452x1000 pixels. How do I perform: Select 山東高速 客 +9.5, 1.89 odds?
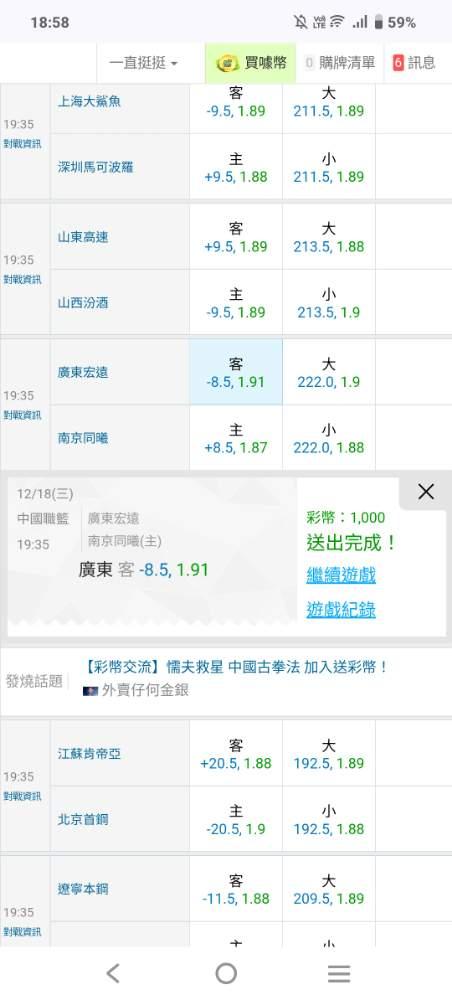coord(236,237)
